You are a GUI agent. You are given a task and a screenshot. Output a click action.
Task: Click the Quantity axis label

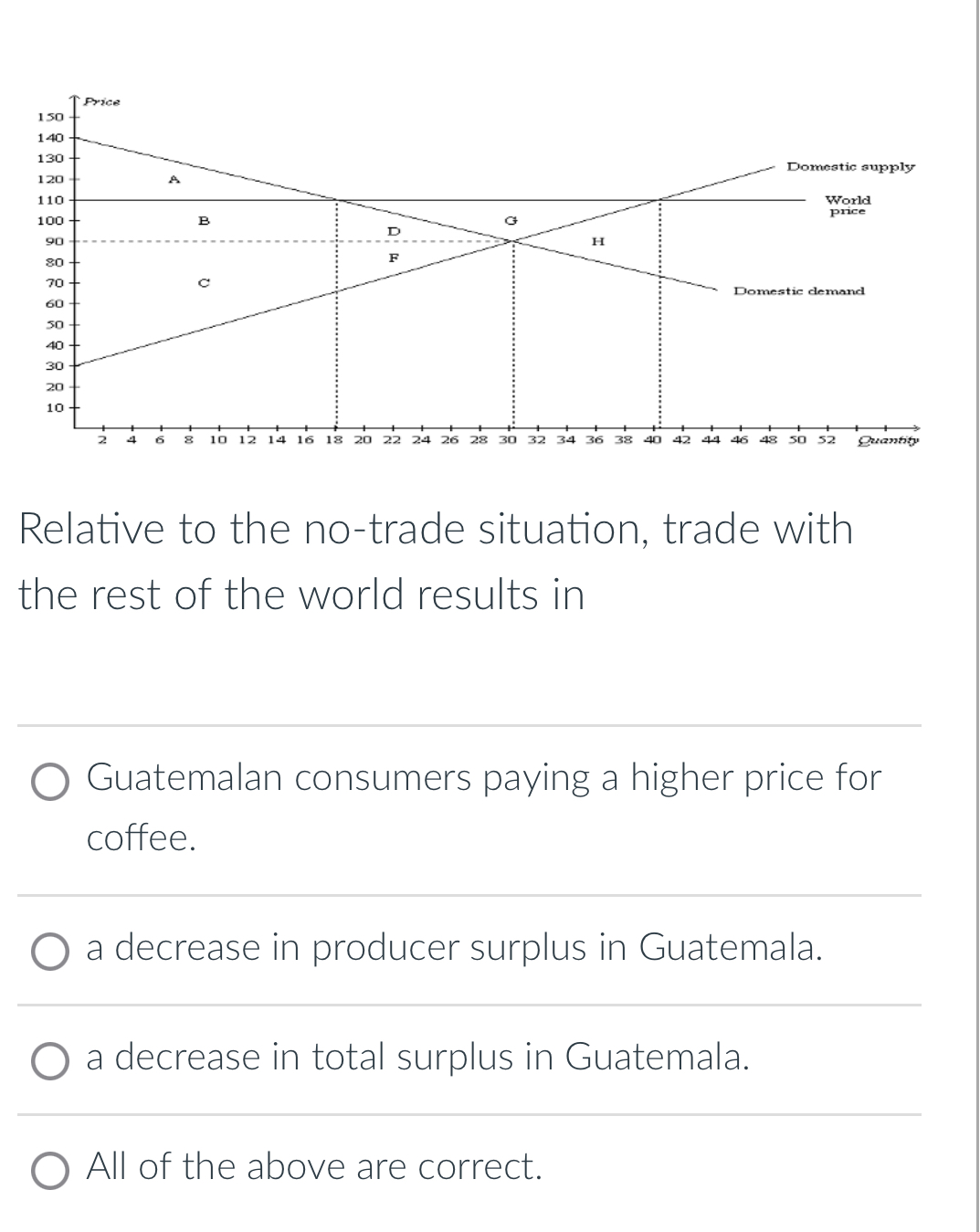coord(889,440)
